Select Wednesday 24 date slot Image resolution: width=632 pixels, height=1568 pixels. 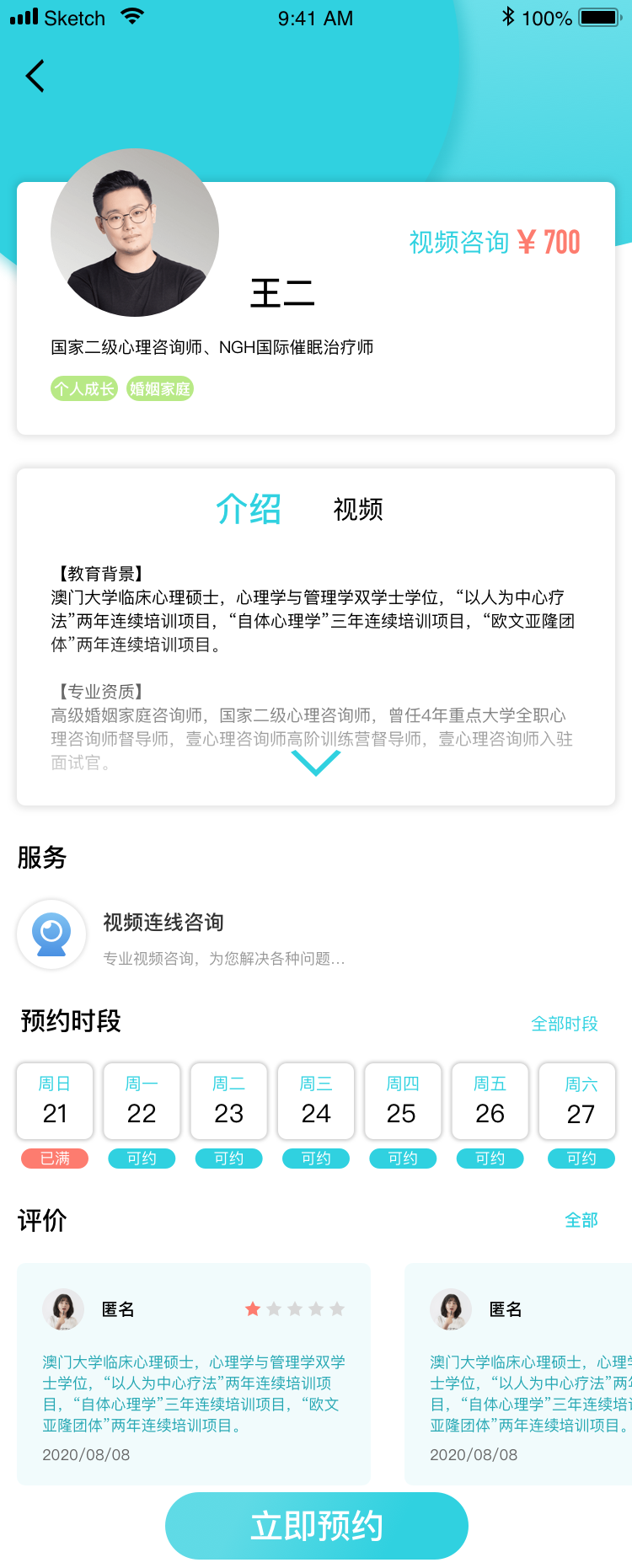click(x=316, y=1101)
